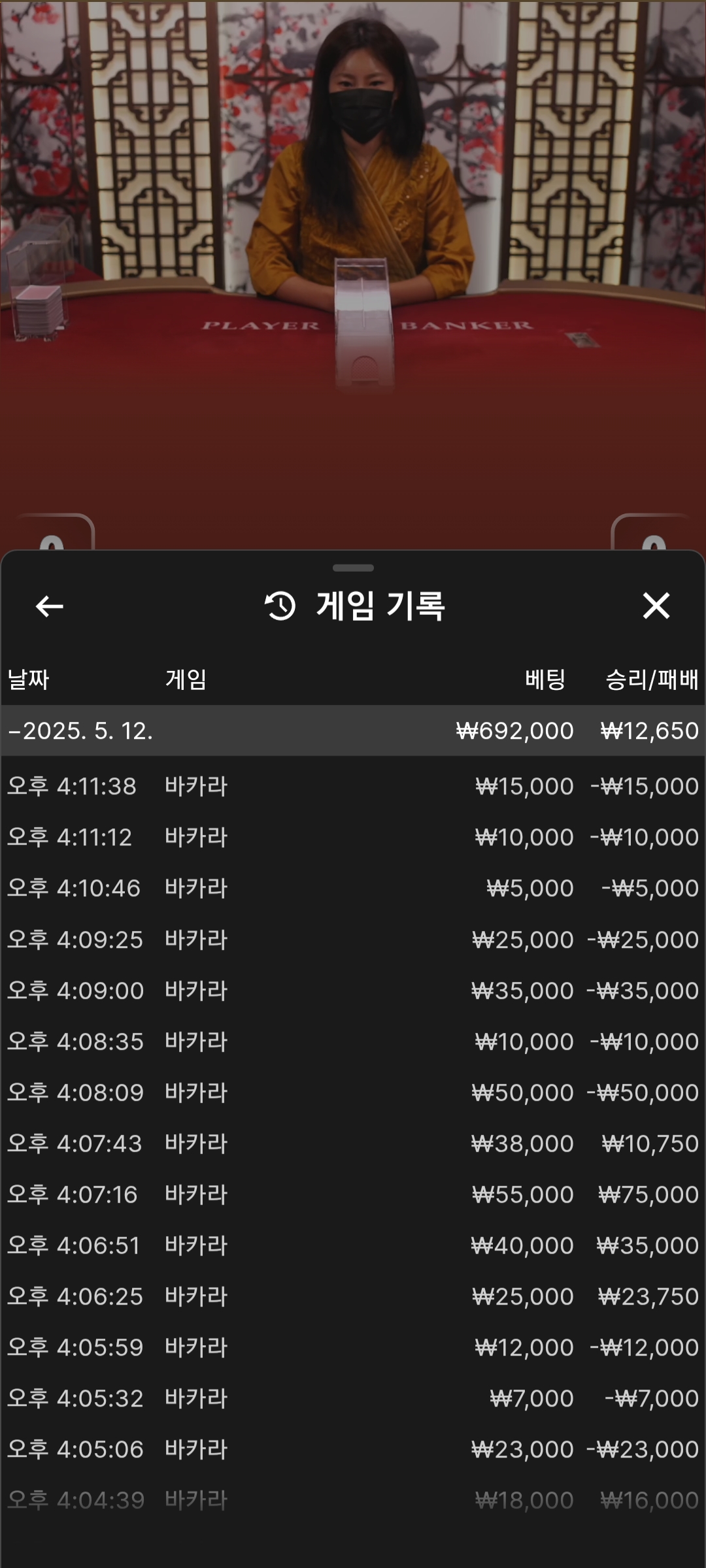706x1568 pixels.
Task: Tap the drag handle above the panel title
Action: tap(353, 568)
